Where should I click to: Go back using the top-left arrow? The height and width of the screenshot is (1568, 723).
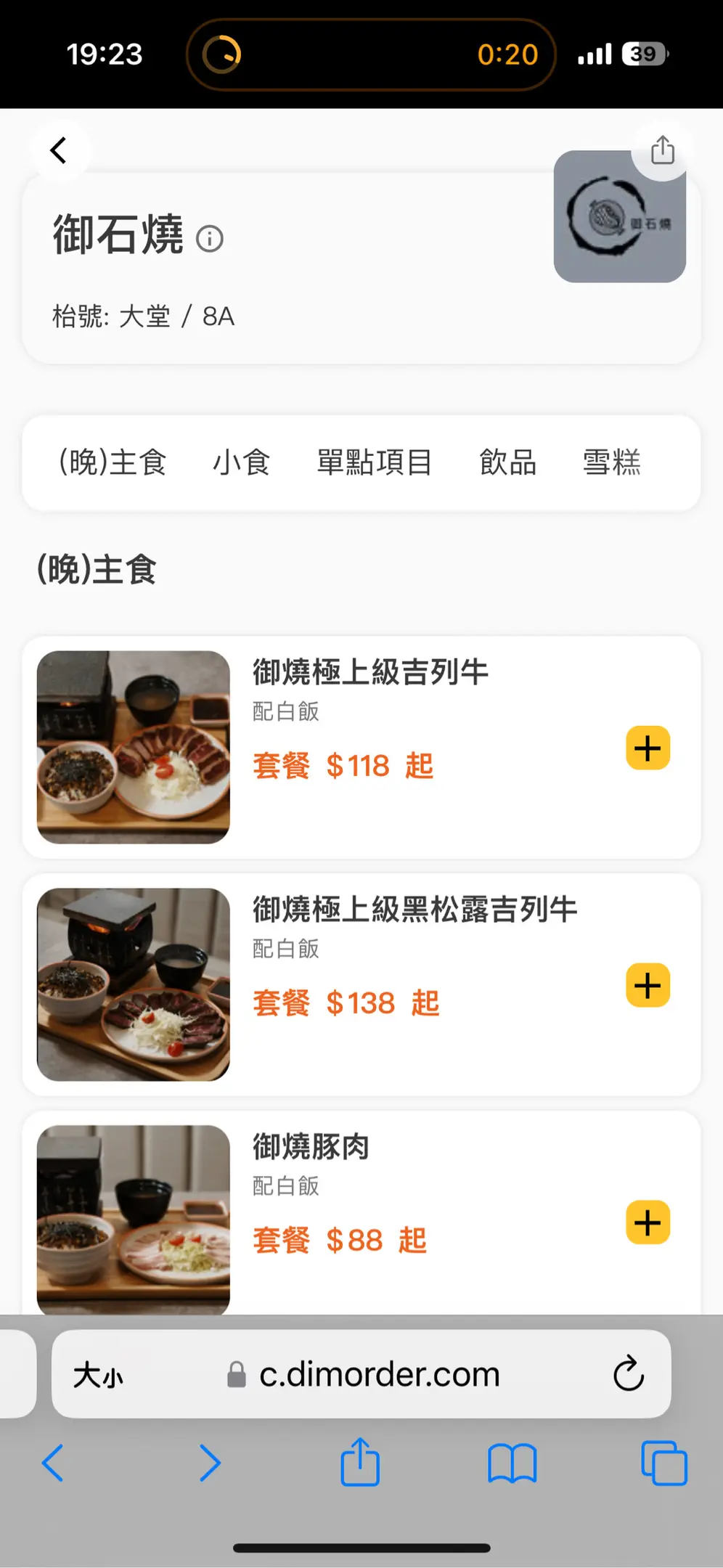pyautogui.click(x=59, y=151)
